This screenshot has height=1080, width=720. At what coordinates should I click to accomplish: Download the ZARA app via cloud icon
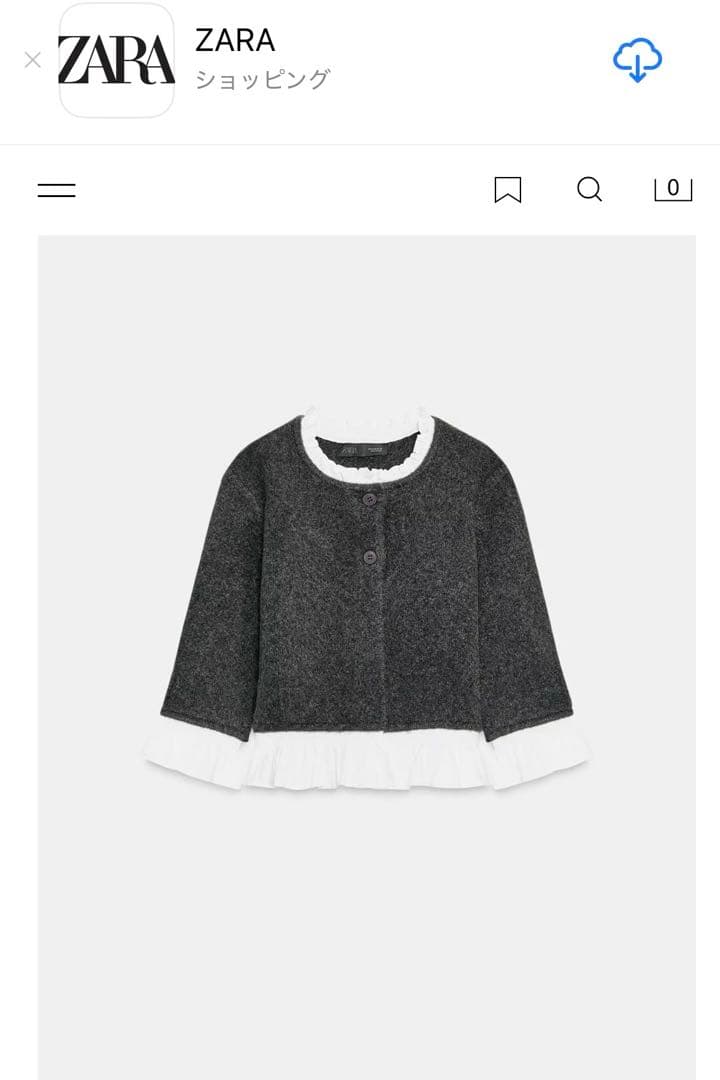(637, 60)
